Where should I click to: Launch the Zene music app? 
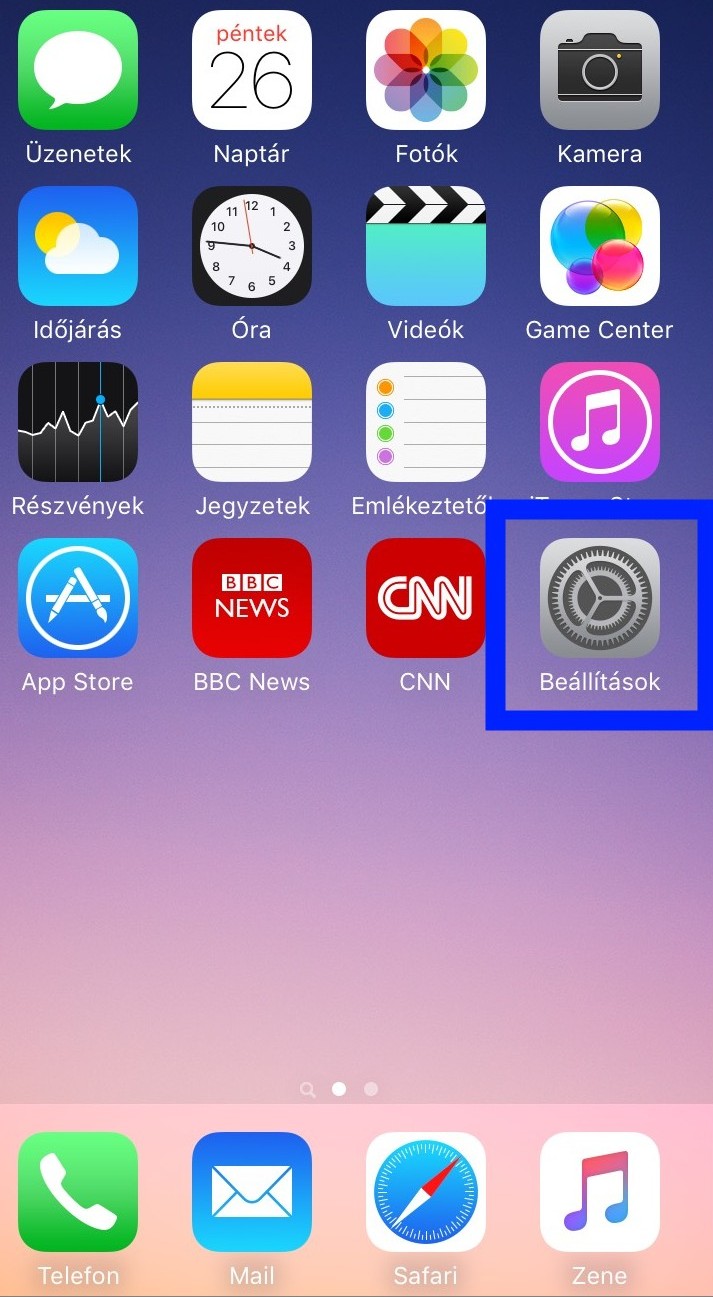tap(600, 1192)
